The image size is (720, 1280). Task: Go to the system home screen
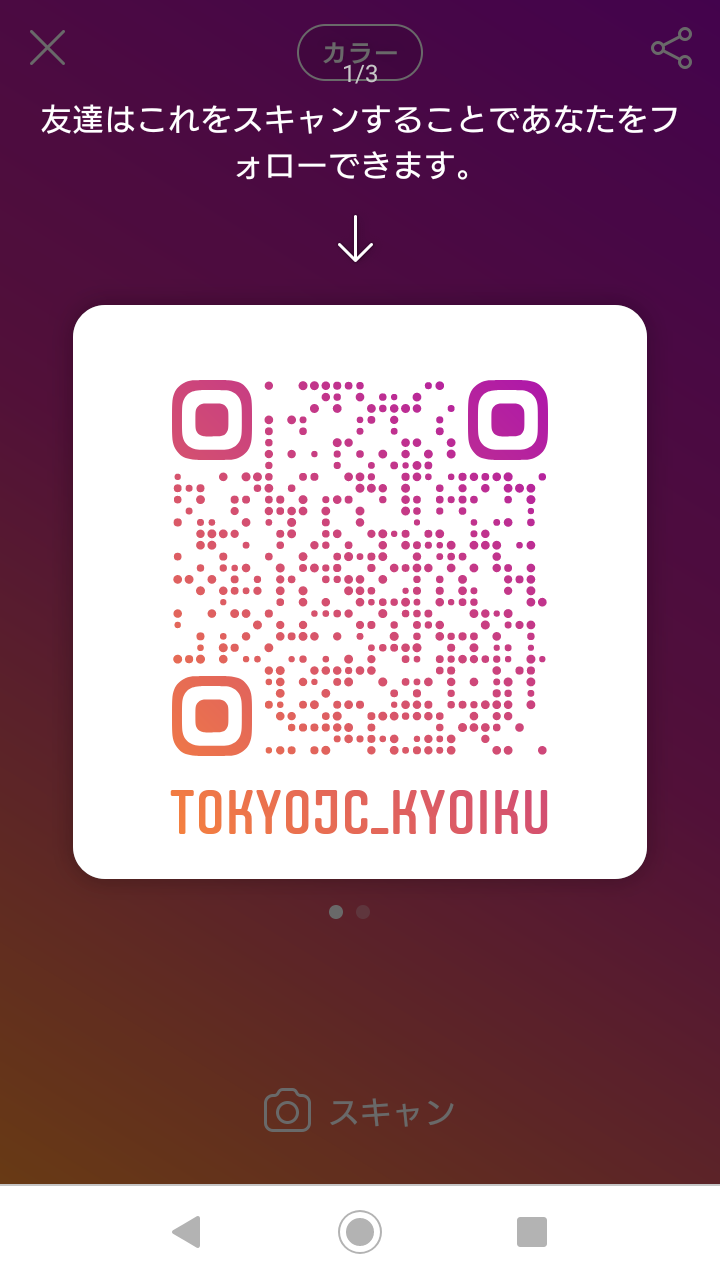point(360,1232)
